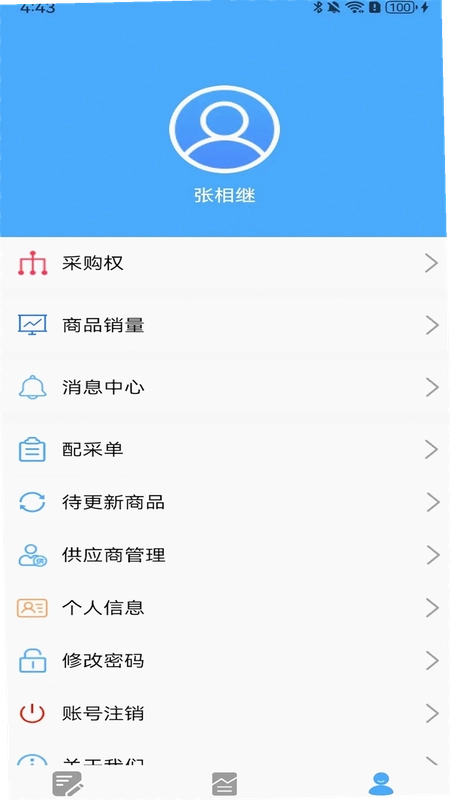Open 供应商管理 supplier management
450x800 pixels.
[x=224, y=555]
